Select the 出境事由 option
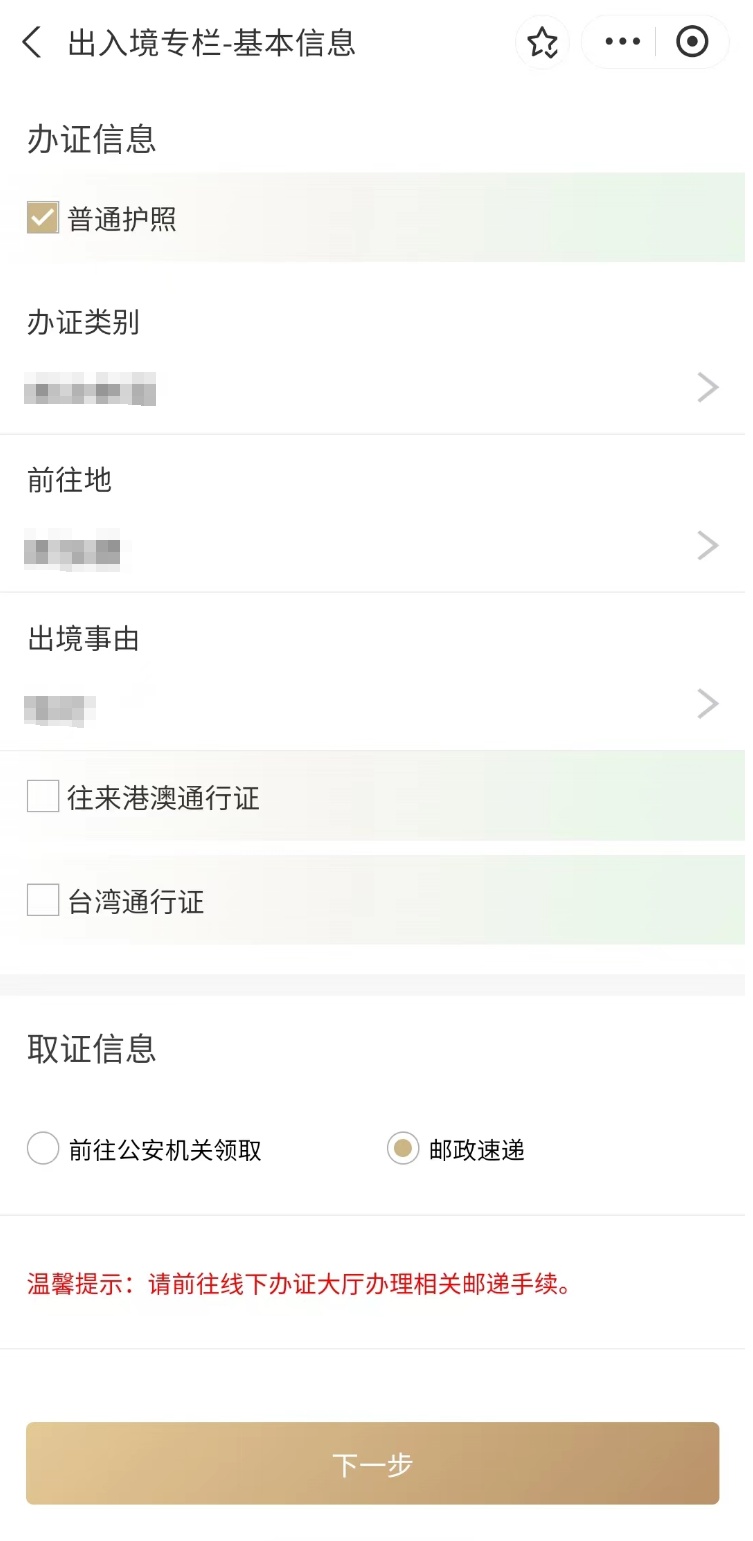The height and width of the screenshot is (1541, 753). click(372, 704)
